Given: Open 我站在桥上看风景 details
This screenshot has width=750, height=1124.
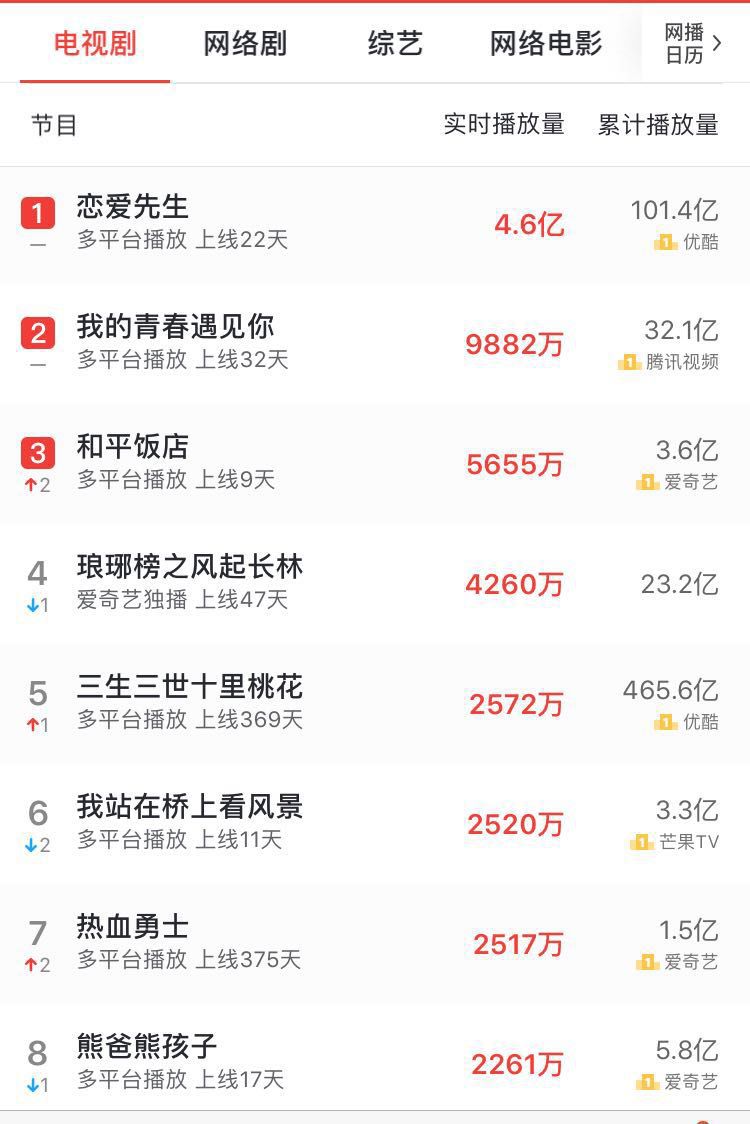Looking at the screenshot, I should 190,808.
